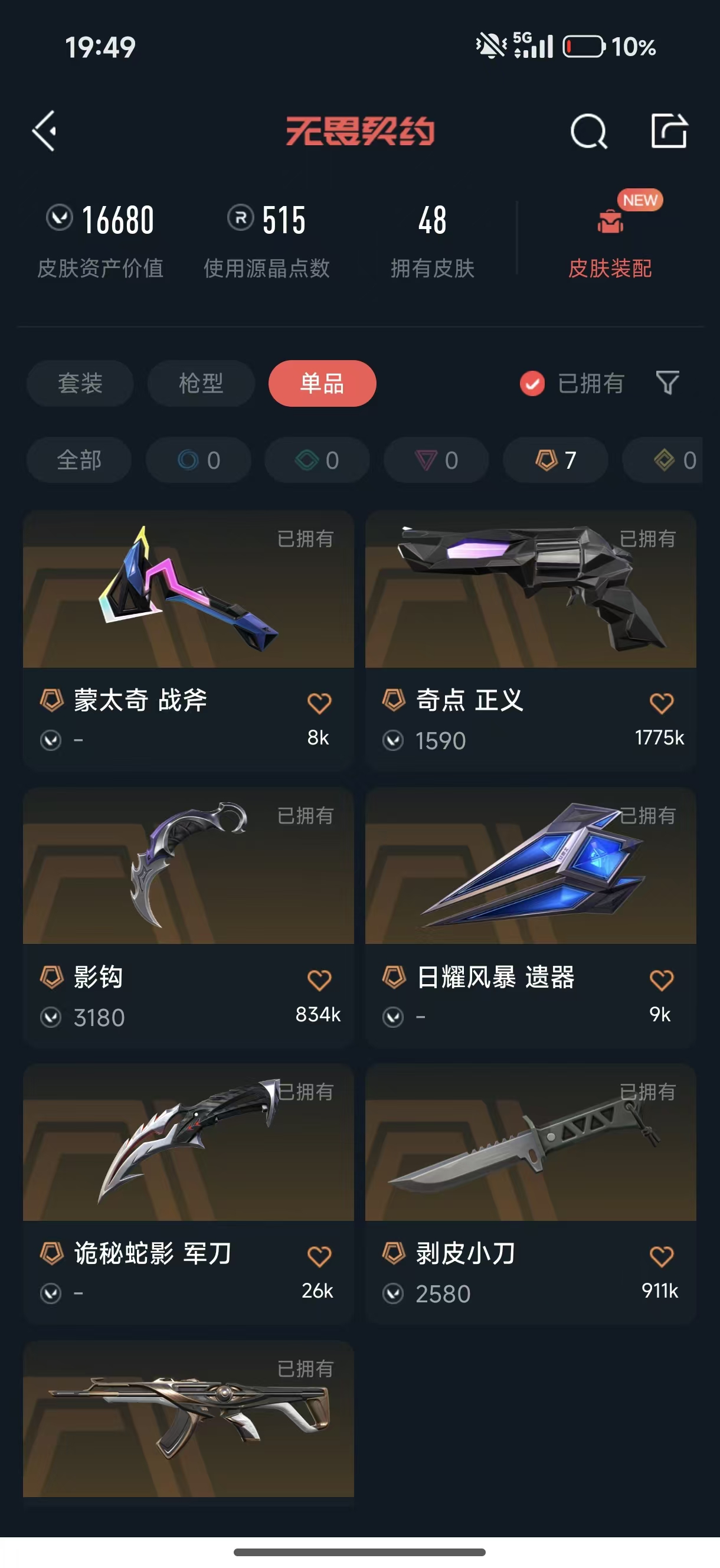Filter by the orange tier chip showing 7

tap(555, 460)
